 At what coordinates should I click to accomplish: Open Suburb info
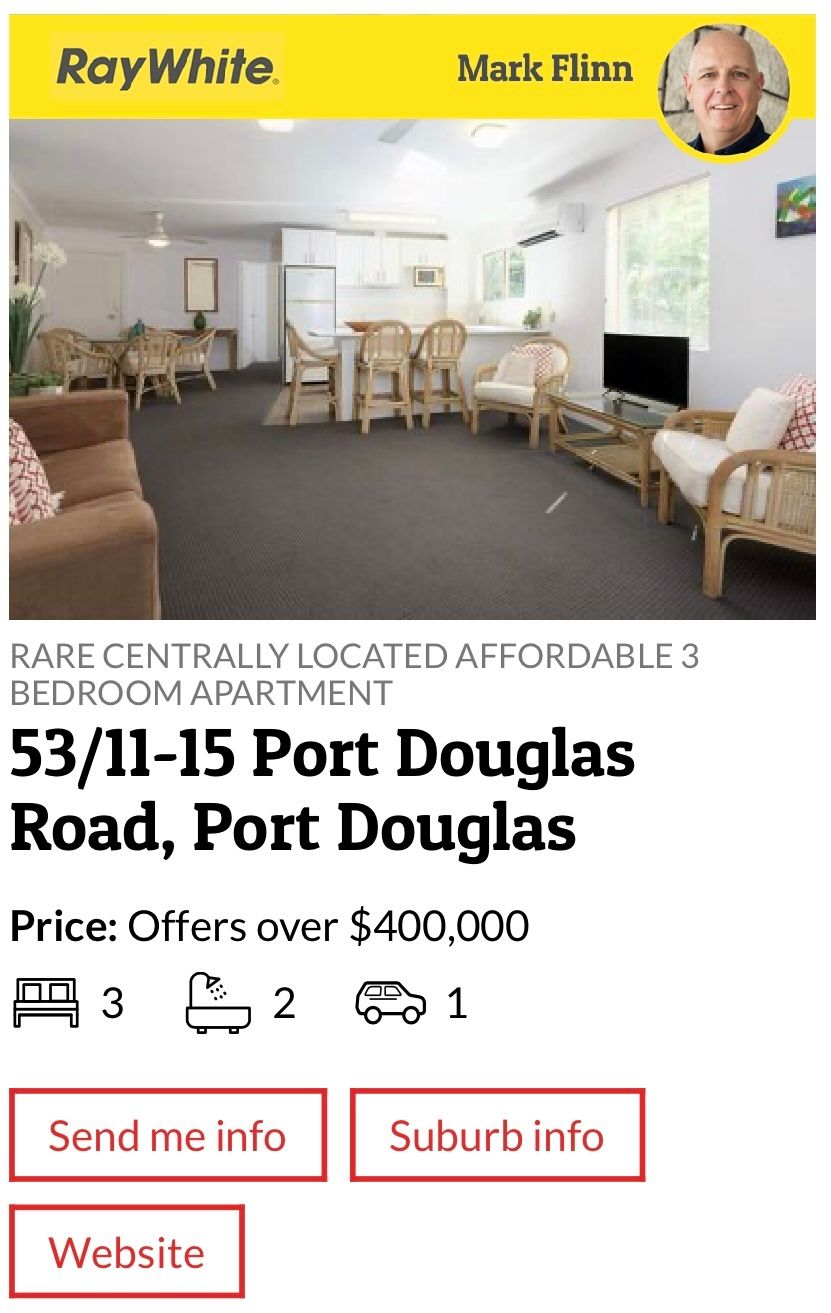[497, 1135]
